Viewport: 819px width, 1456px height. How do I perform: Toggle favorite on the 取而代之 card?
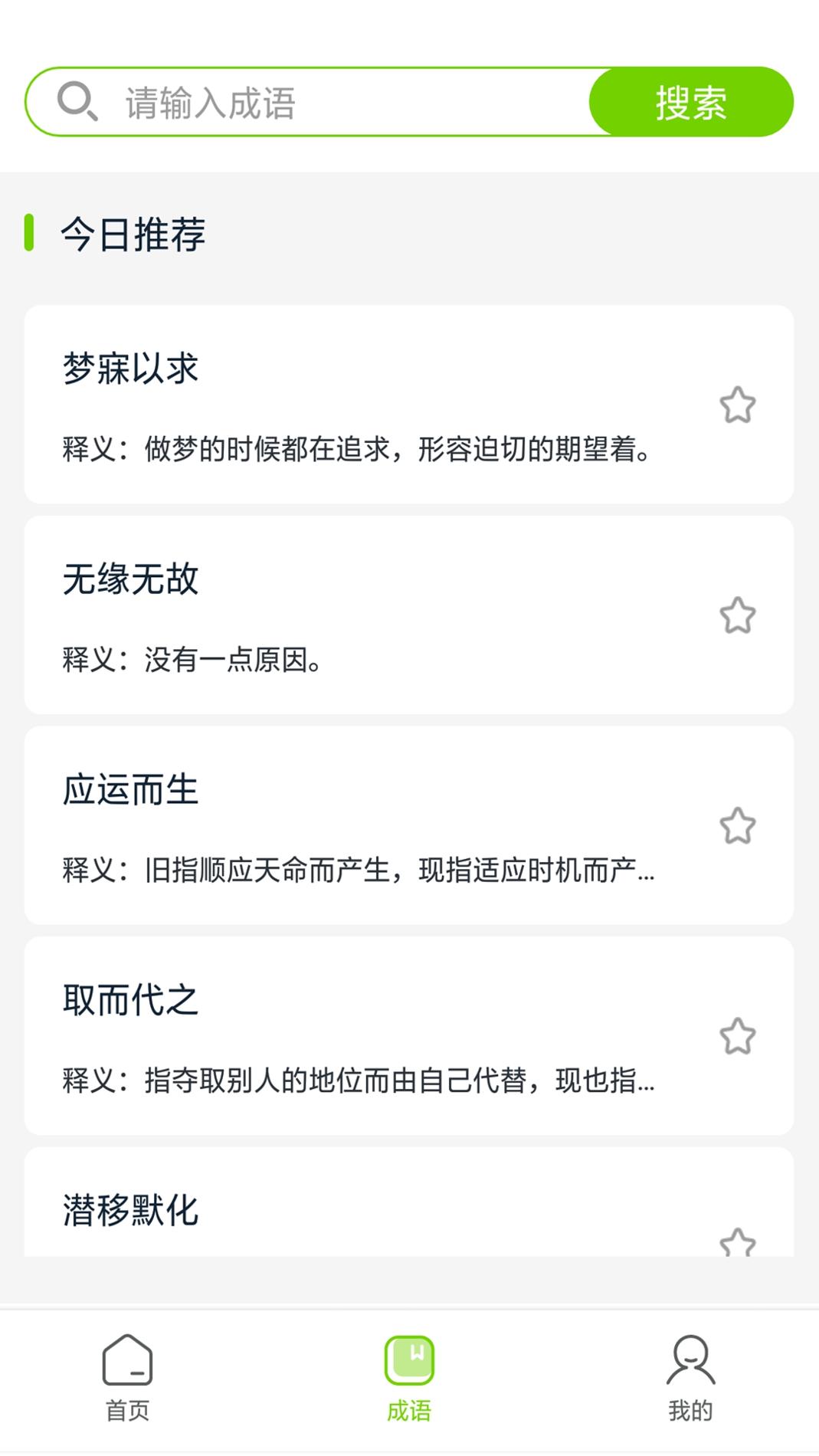[x=738, y=1035]
